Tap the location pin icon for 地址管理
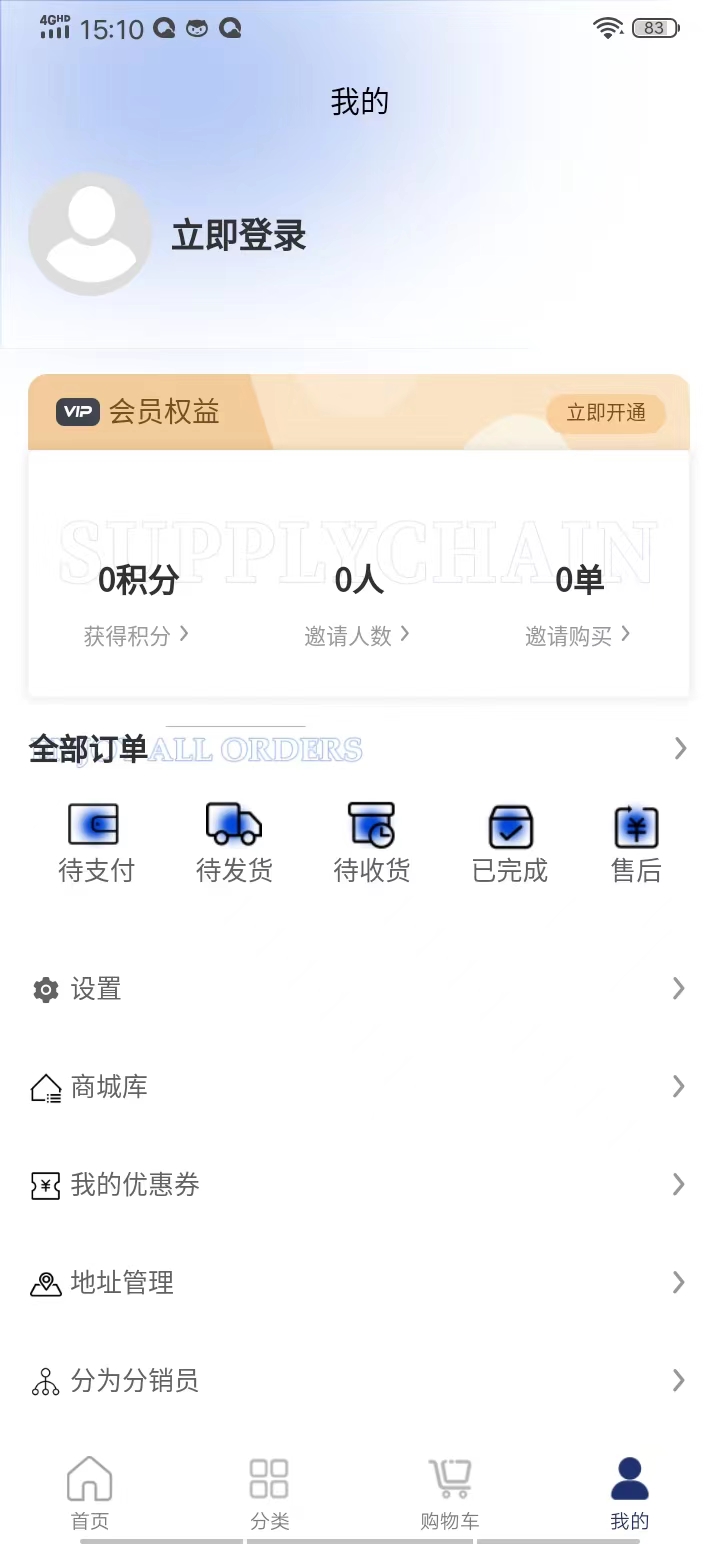720x1544 pixels. tap(45, 1282)
